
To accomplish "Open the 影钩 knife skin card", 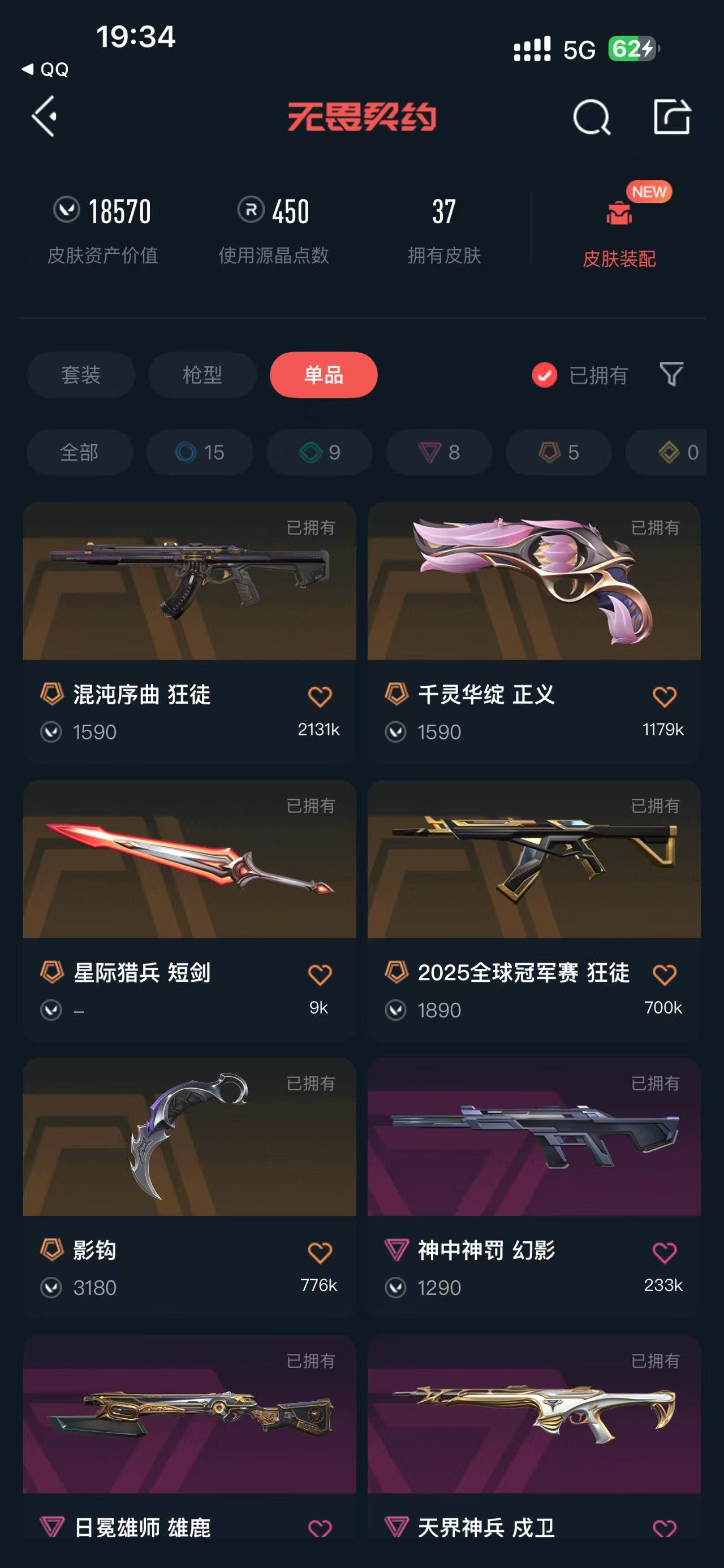I will [189, 1188].
